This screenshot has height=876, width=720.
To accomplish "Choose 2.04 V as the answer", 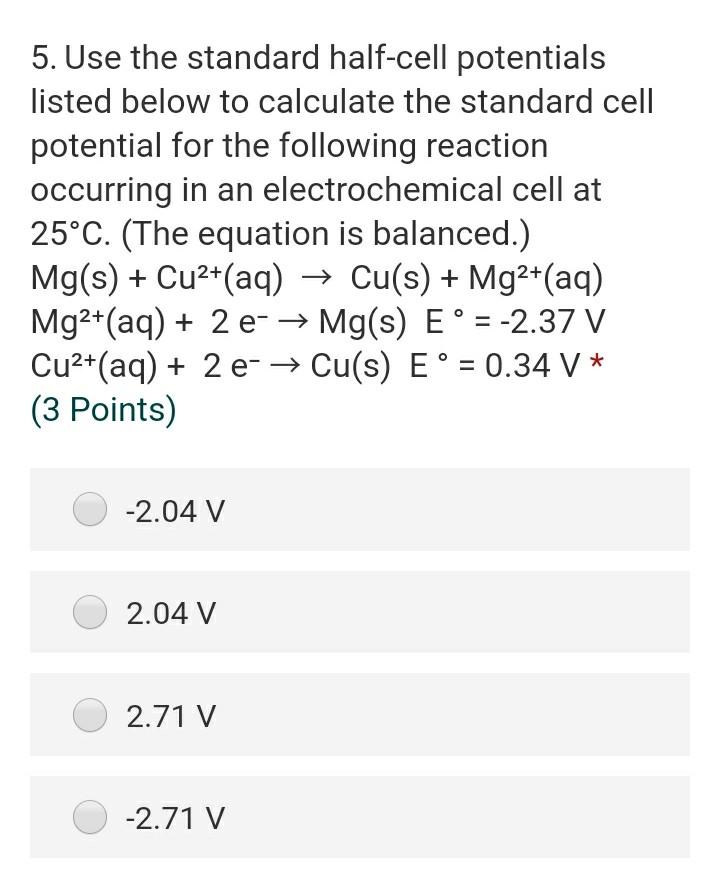I will (x=91, y=612).
